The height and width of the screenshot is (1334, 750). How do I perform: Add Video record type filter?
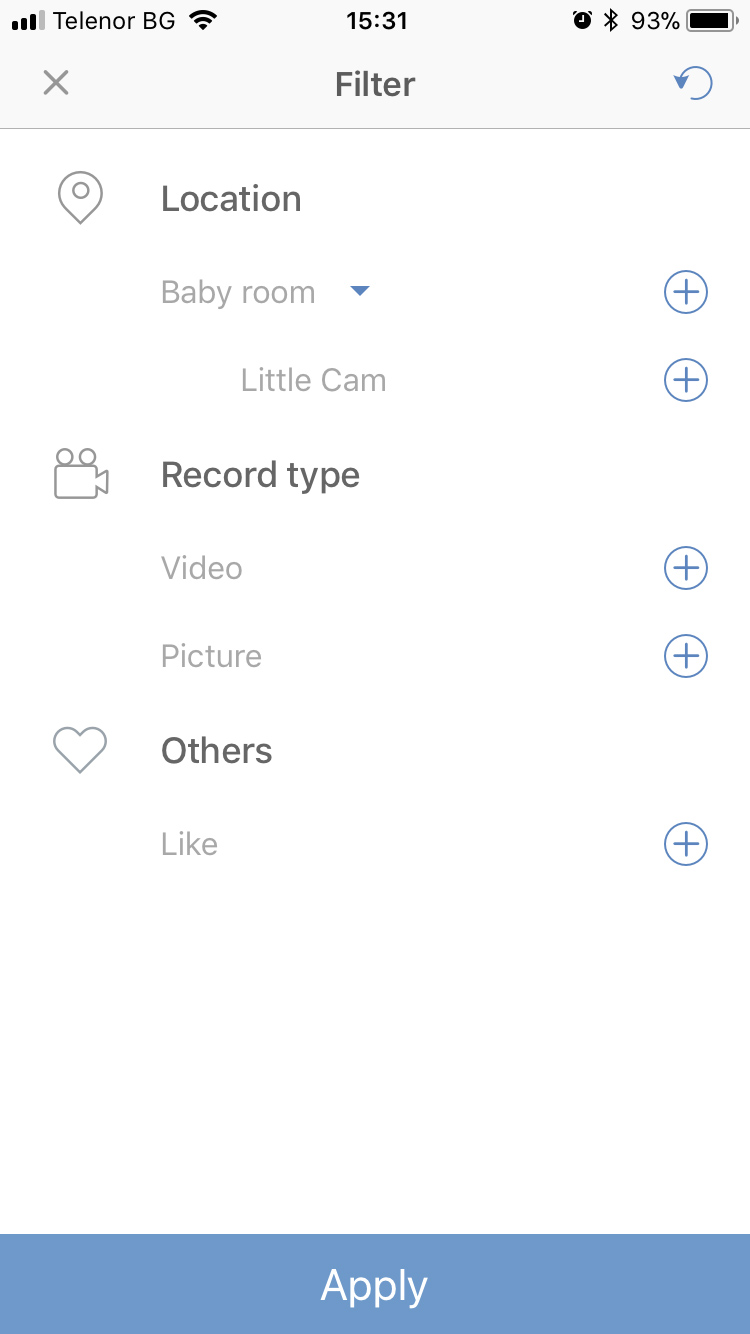[x=686, y=568]
